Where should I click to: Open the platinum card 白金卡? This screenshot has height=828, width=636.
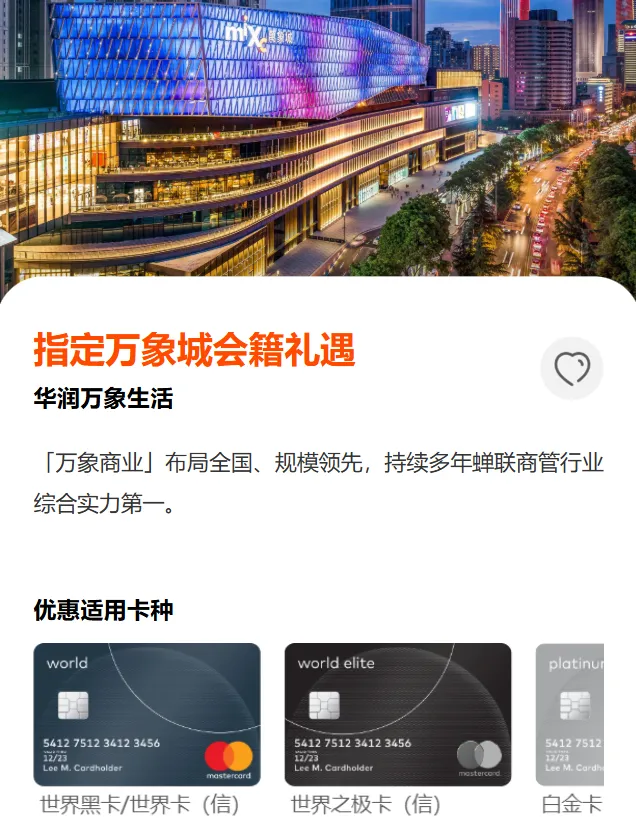(571, 714)
